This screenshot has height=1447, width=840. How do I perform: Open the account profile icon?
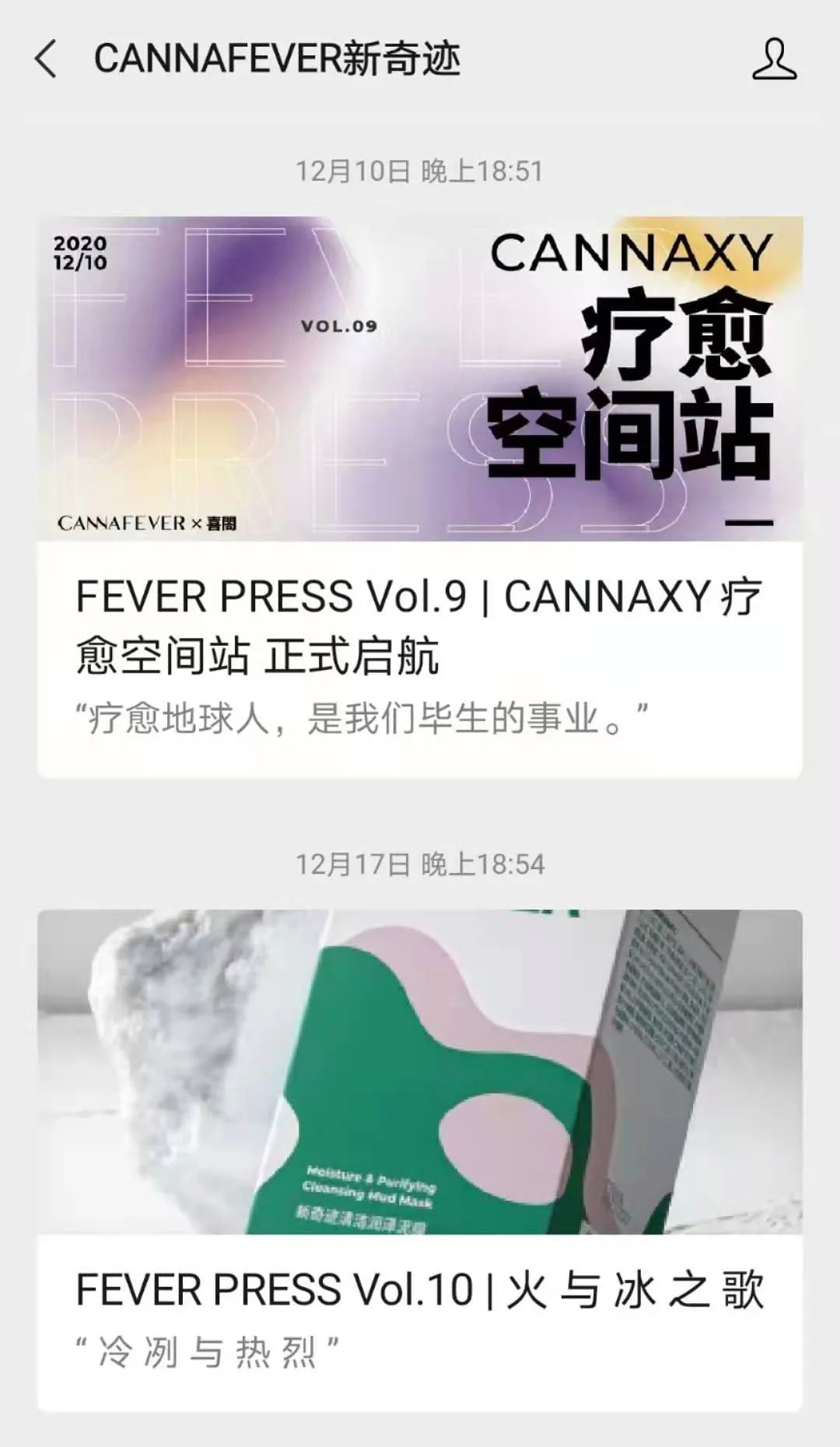tap(773, 59)
